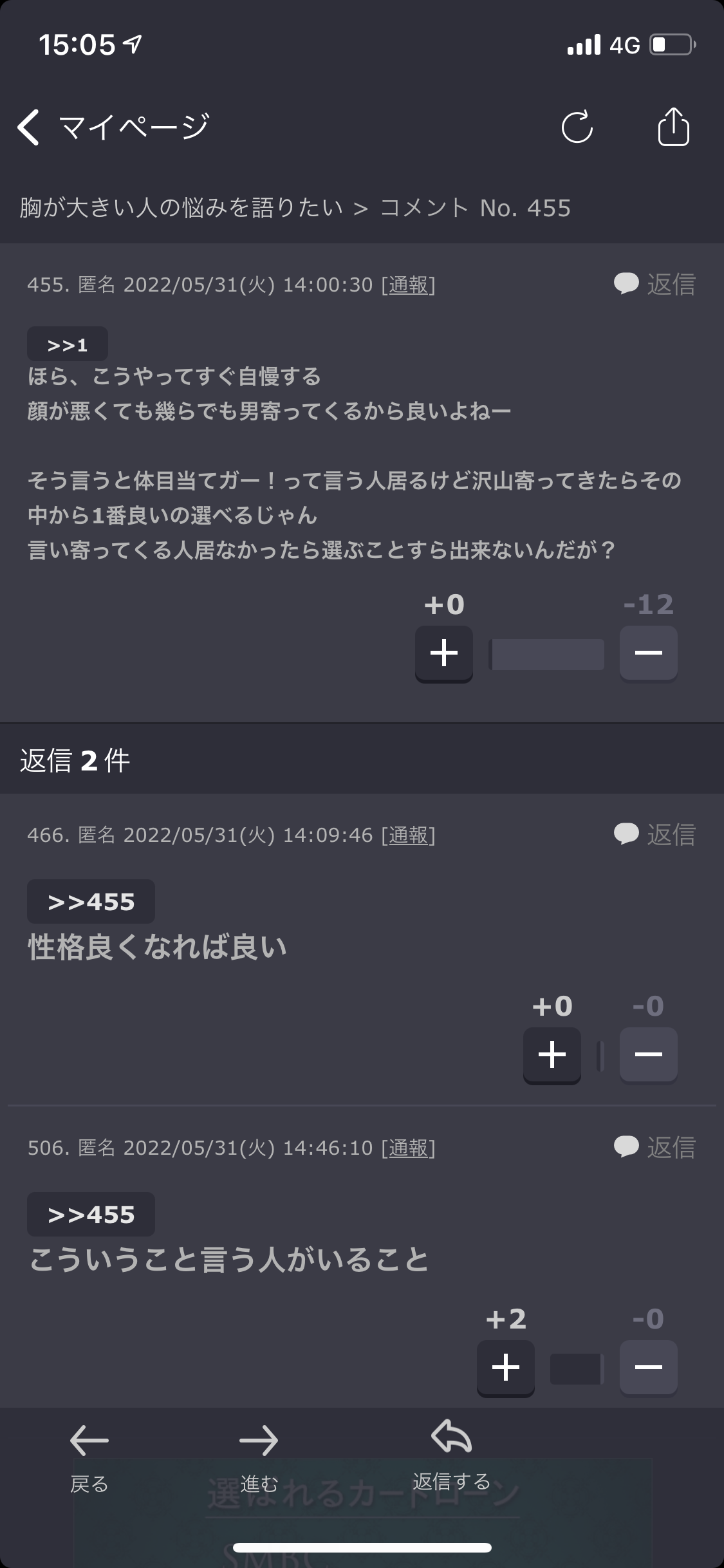Tap 返信する in the bottom toolbar
This screenshot has width=724, height=1568.
451,1455
